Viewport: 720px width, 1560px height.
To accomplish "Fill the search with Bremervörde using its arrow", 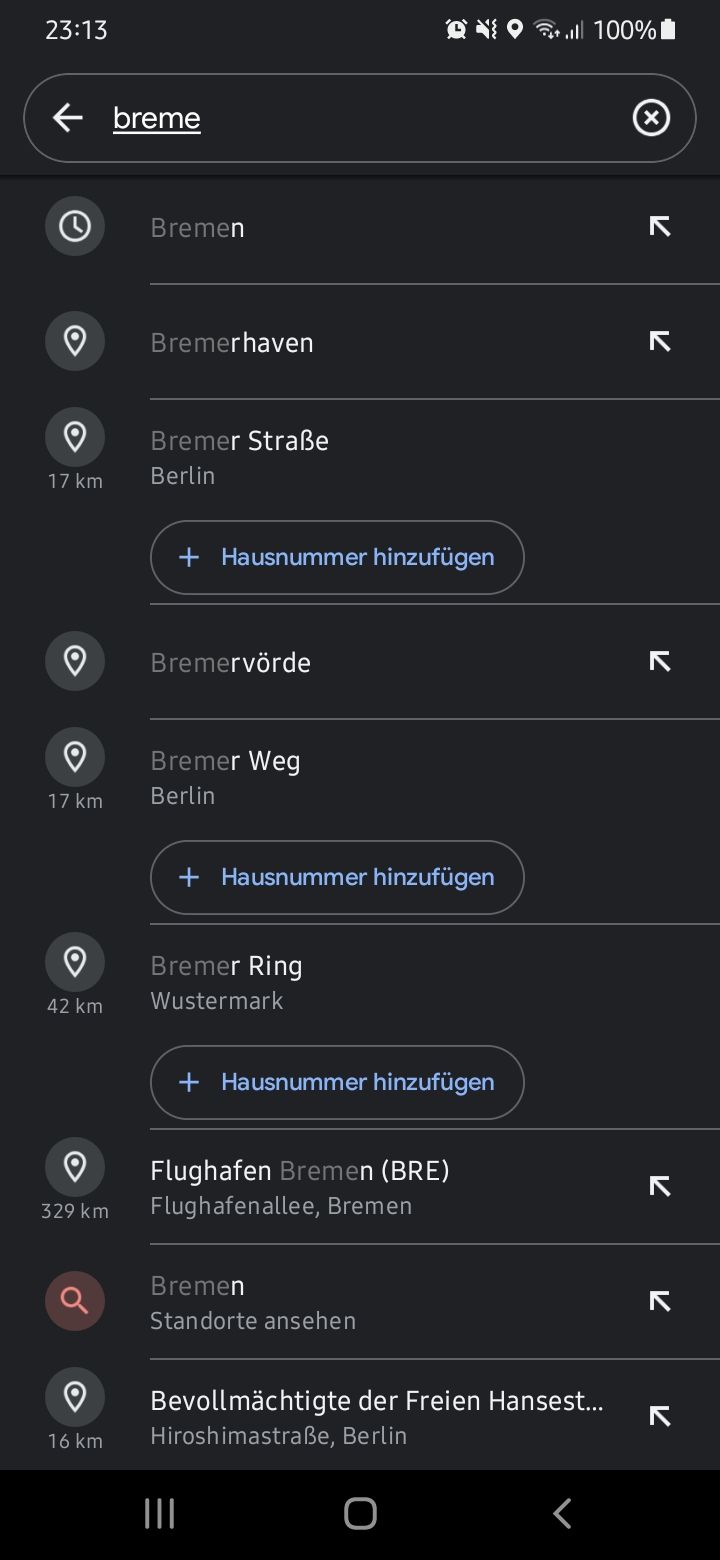I will point(659,662).
